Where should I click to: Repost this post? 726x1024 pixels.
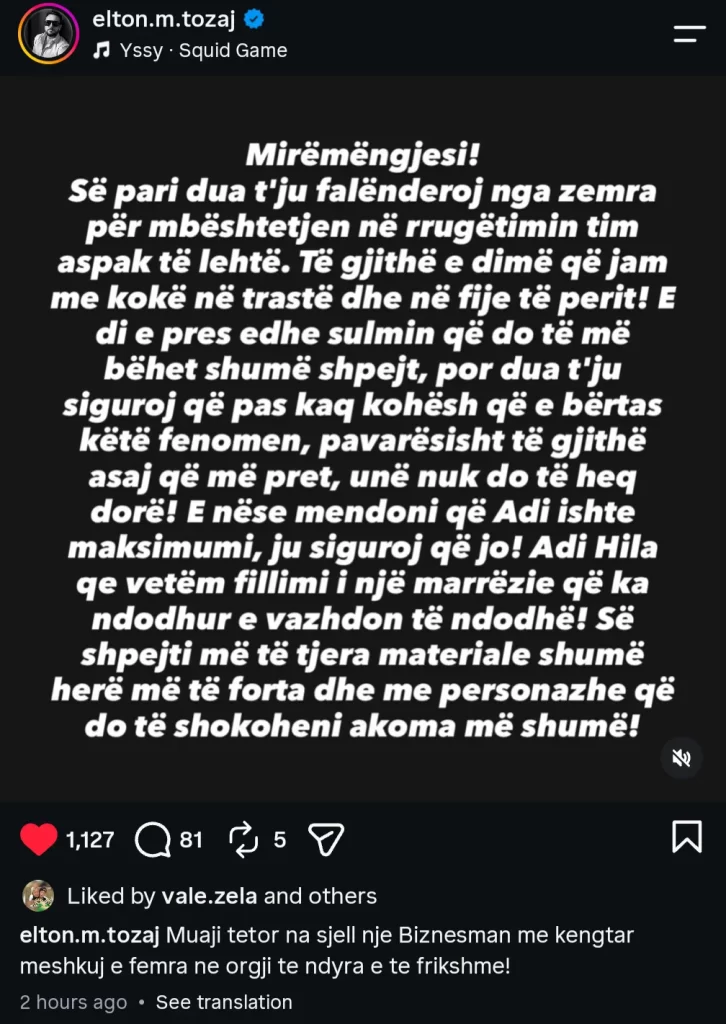pos(245,840)
